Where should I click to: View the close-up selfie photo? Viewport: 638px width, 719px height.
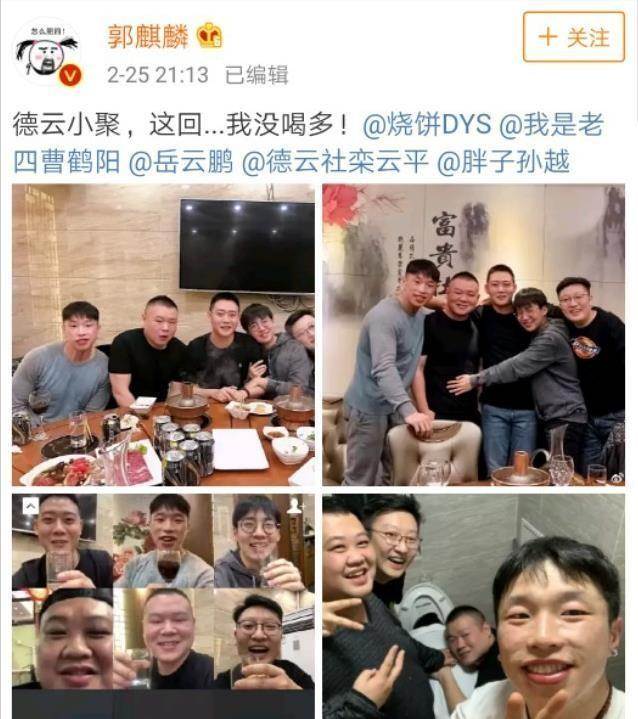(x=473, y=606)
